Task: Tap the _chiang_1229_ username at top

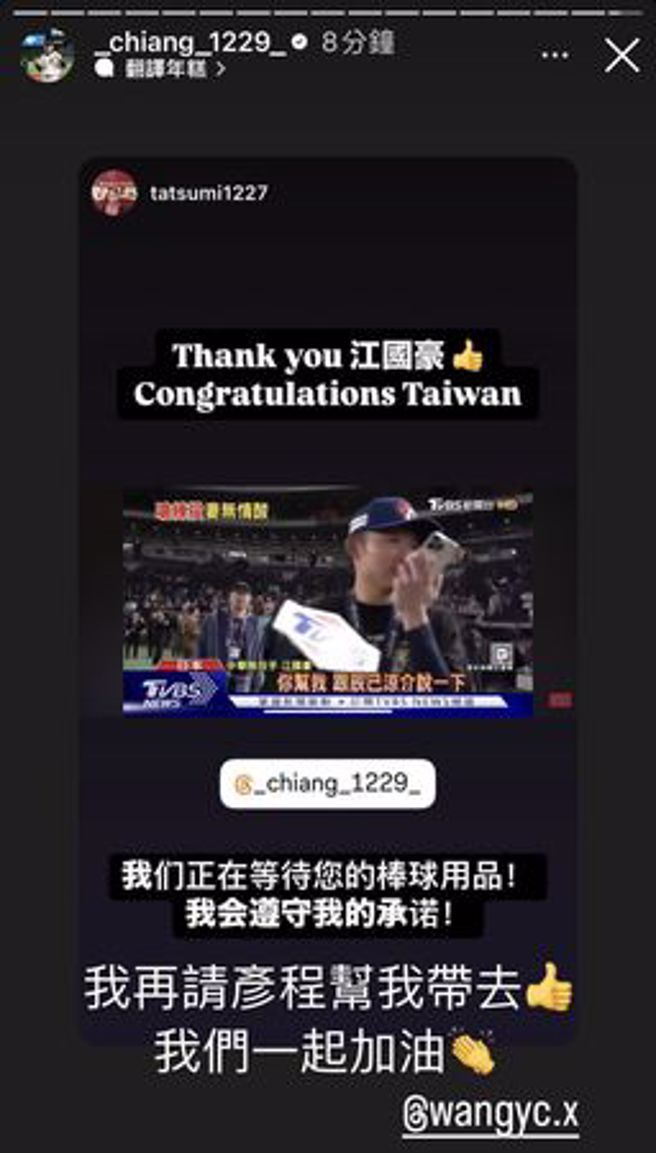Action: 199,42
